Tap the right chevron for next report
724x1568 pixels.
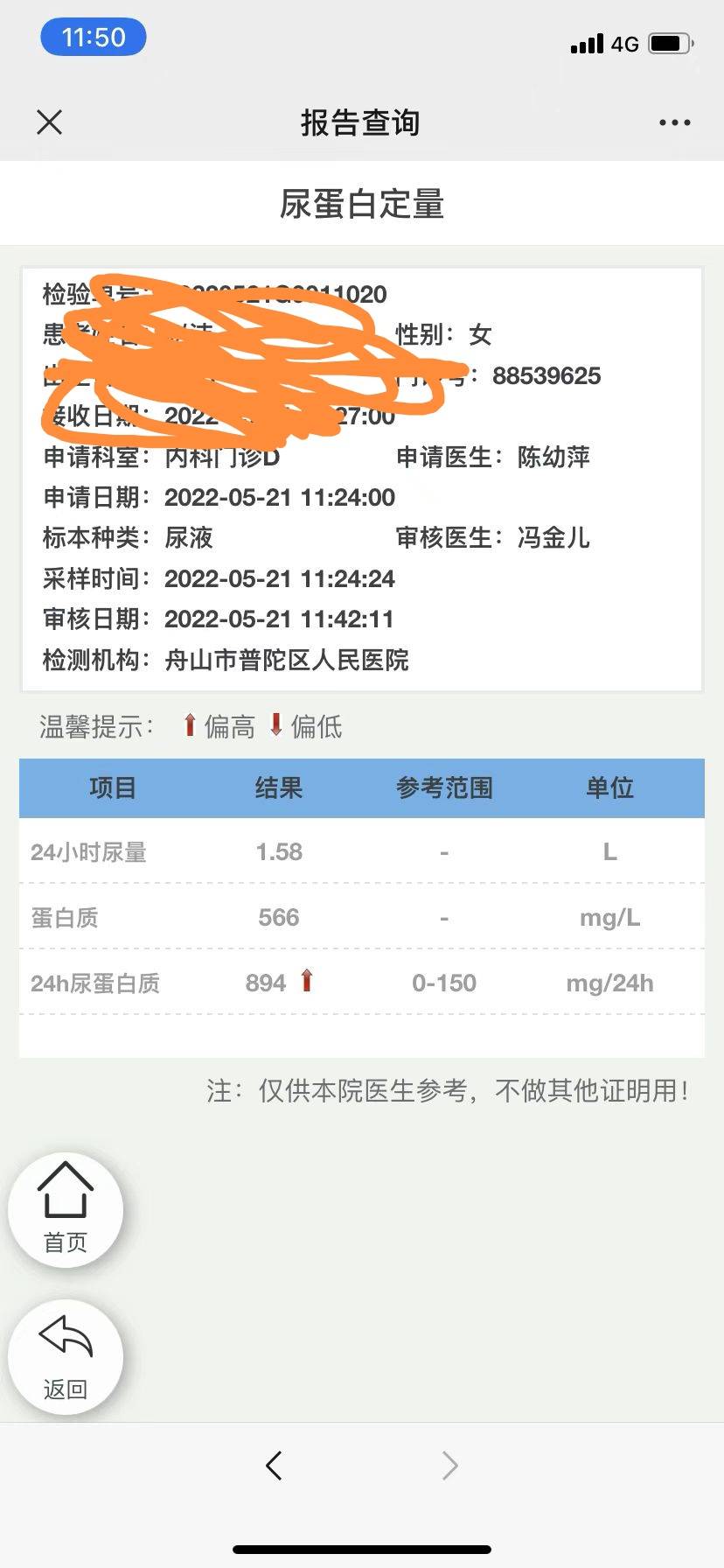449,1465
